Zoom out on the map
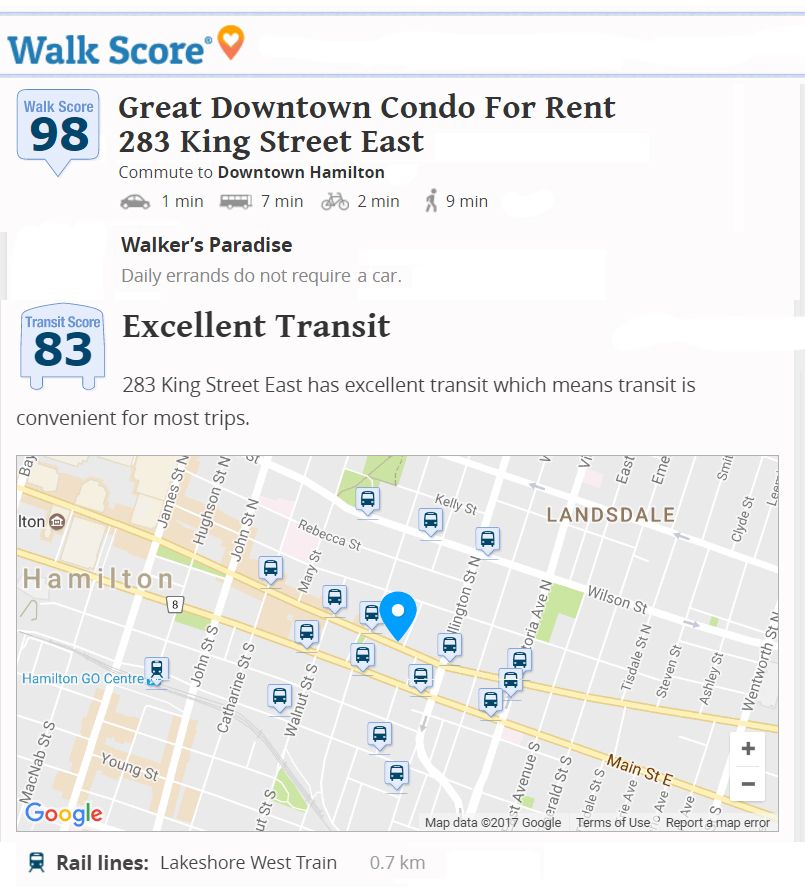The width and height of the screenshot is (805, 888). tap(747, 784)
